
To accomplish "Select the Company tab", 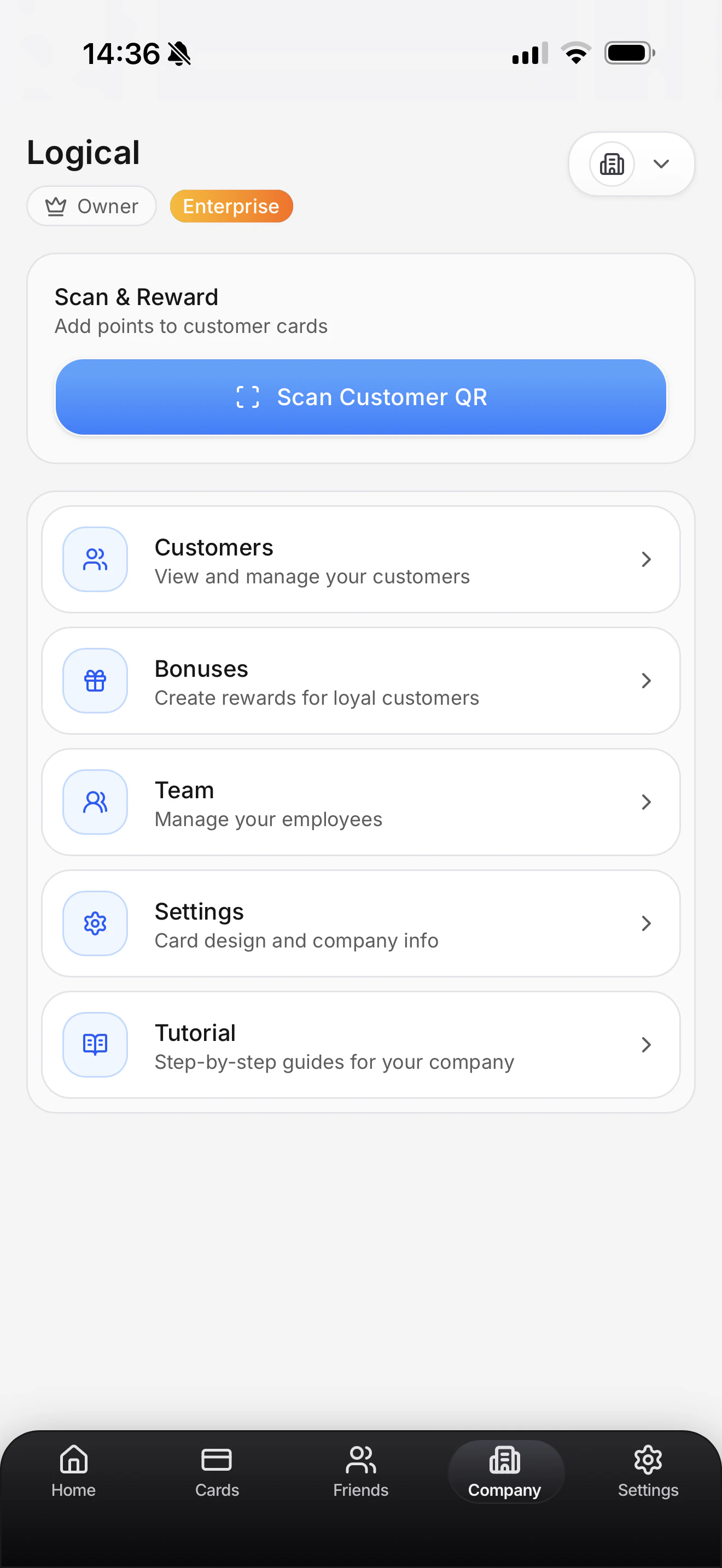I will (x=505, y=1472).
